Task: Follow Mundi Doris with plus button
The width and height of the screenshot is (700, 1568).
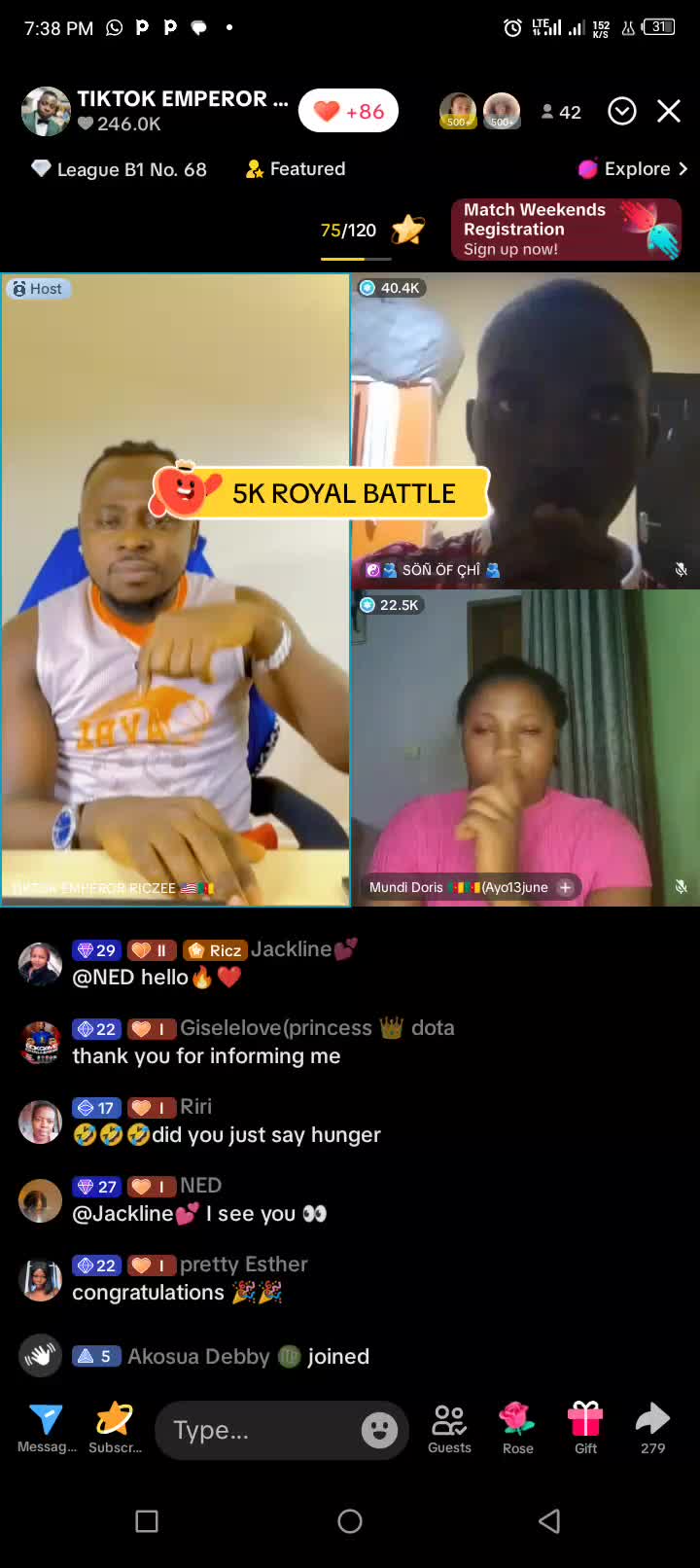Action: click(x=565, y=887)
